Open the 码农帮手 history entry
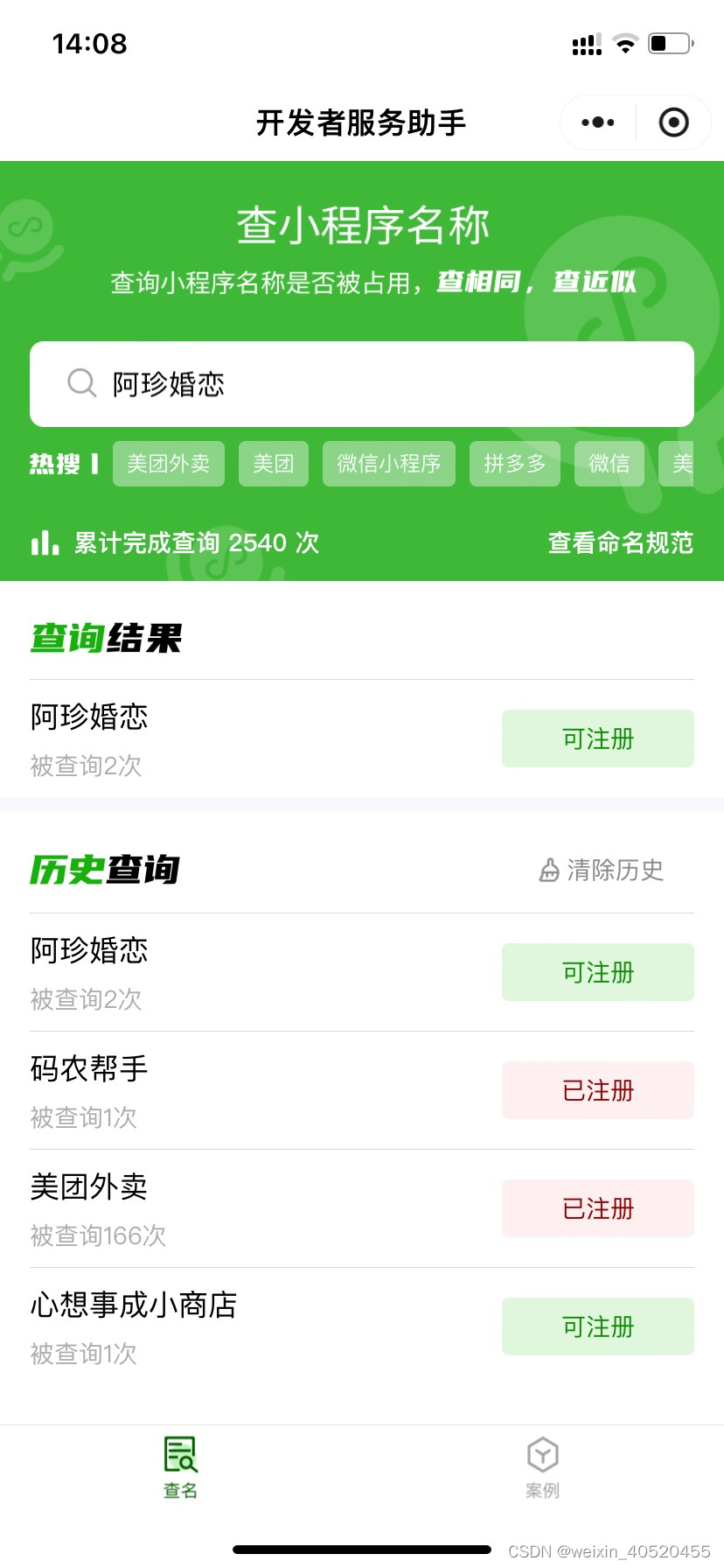Screen dimensions: 724x1568 [x=89, y=1069]
